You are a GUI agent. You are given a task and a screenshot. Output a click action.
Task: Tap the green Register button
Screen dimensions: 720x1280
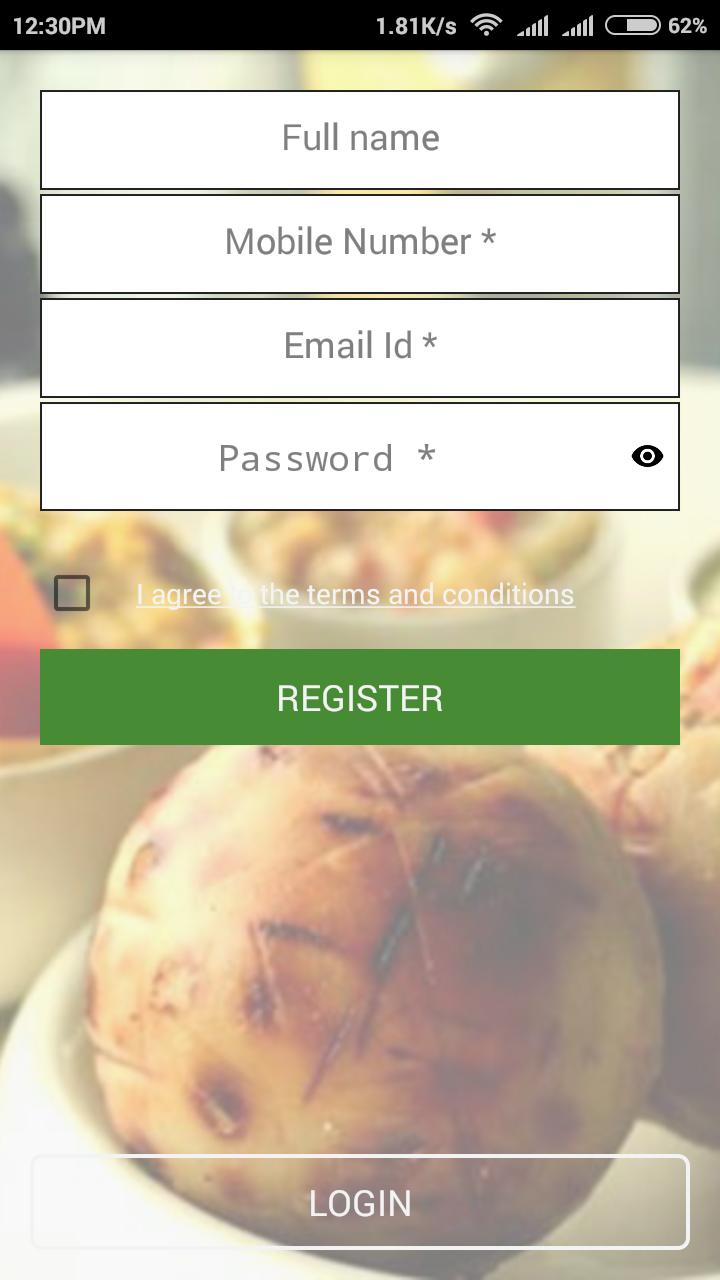[x=360, y=697]
